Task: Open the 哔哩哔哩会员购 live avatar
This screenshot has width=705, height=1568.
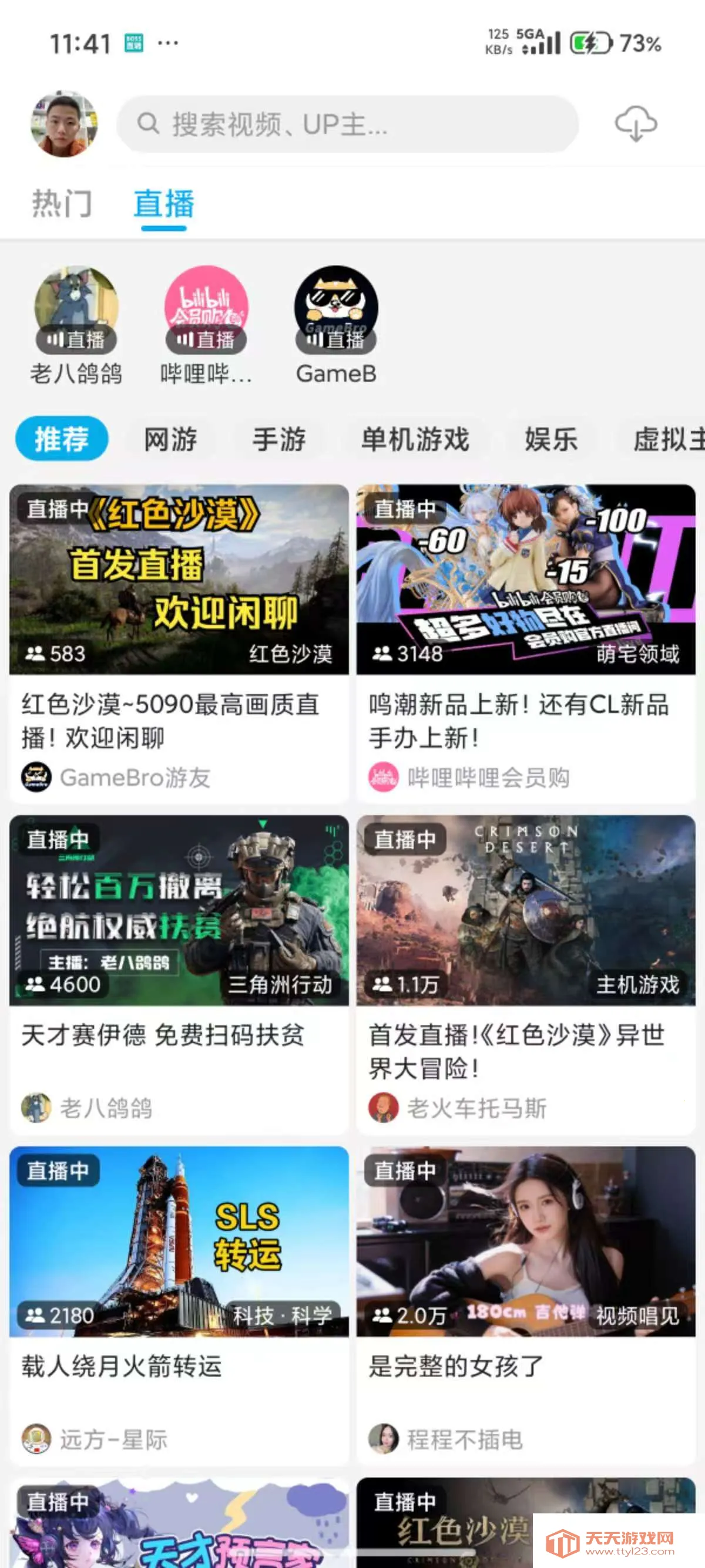Action: [x=206, y=311]
